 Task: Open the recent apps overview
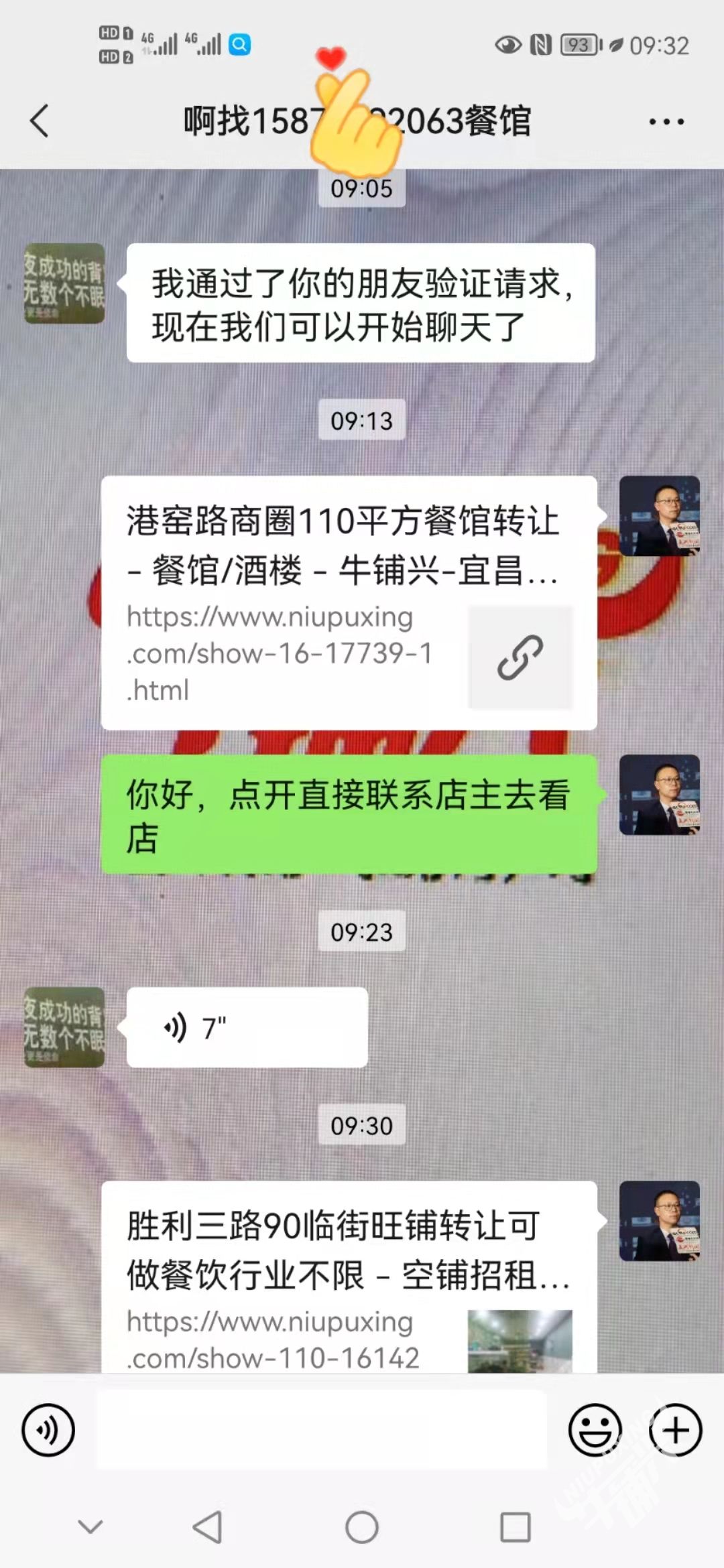click(515, 1527)
